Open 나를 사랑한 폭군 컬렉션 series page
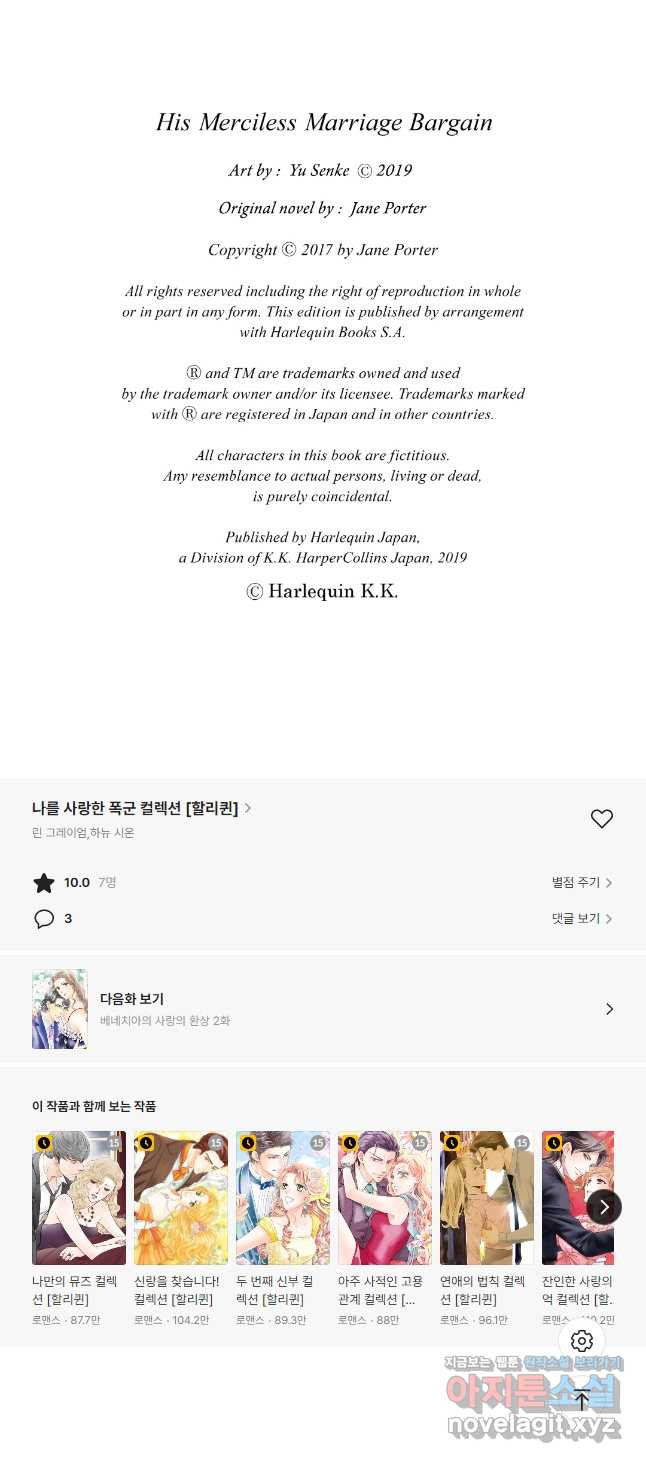Image resolution: width=646 pixels, height=1463 pixels. pyautogui.click(x=140, y=808)
